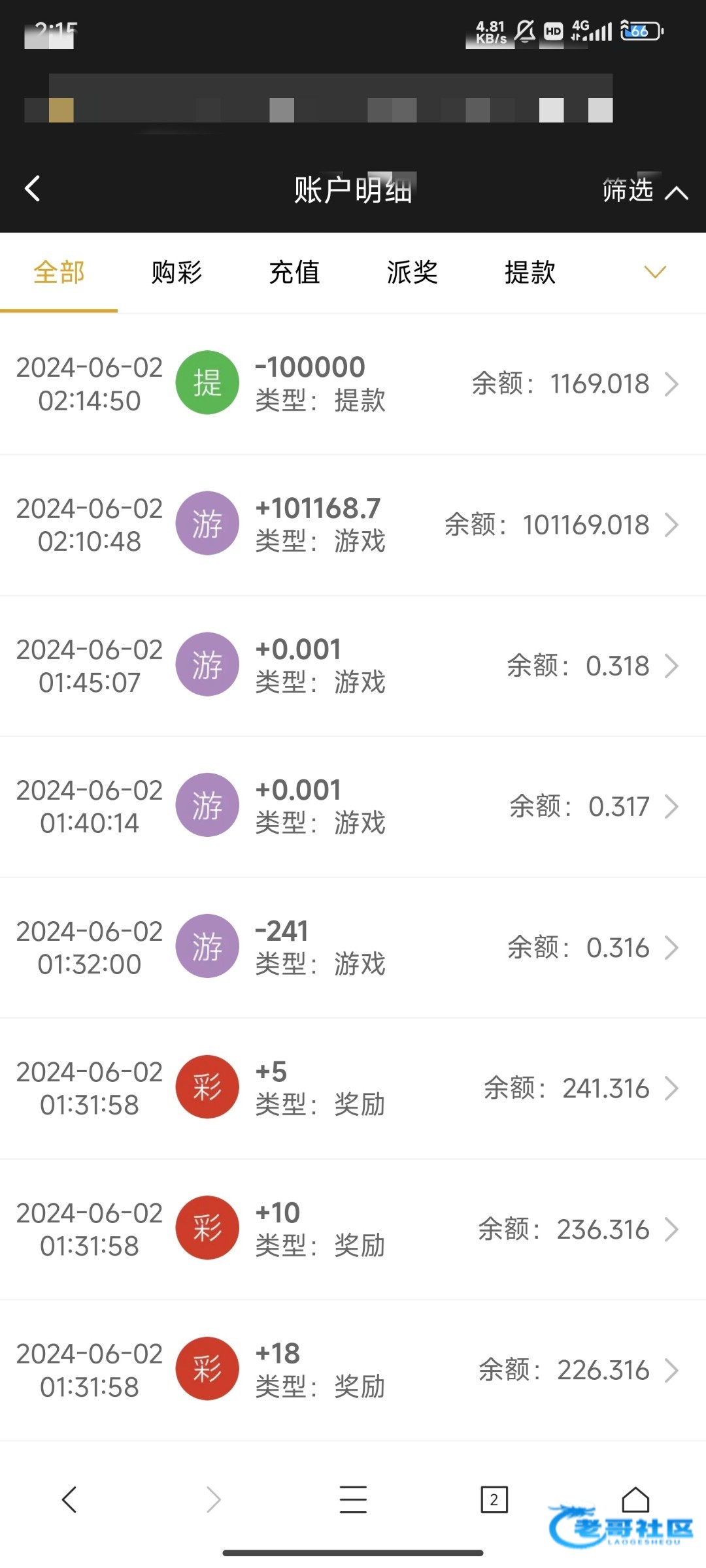Screen dimensions: 706x1568
Task: Open the browser tab switcher showing 2
Action: click(494, 1499)
